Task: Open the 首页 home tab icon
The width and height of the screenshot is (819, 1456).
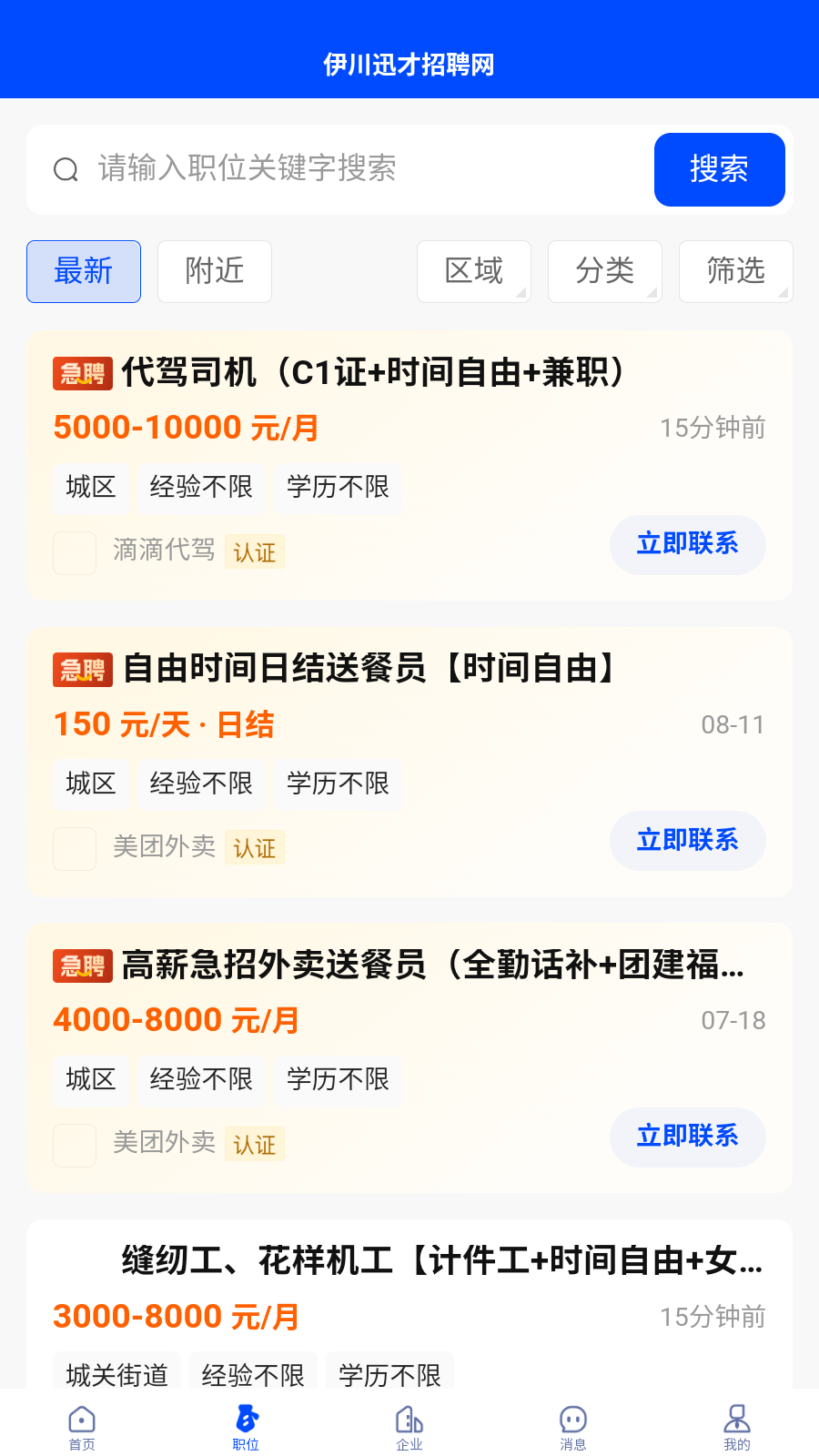Action: tap(80, 1425)
